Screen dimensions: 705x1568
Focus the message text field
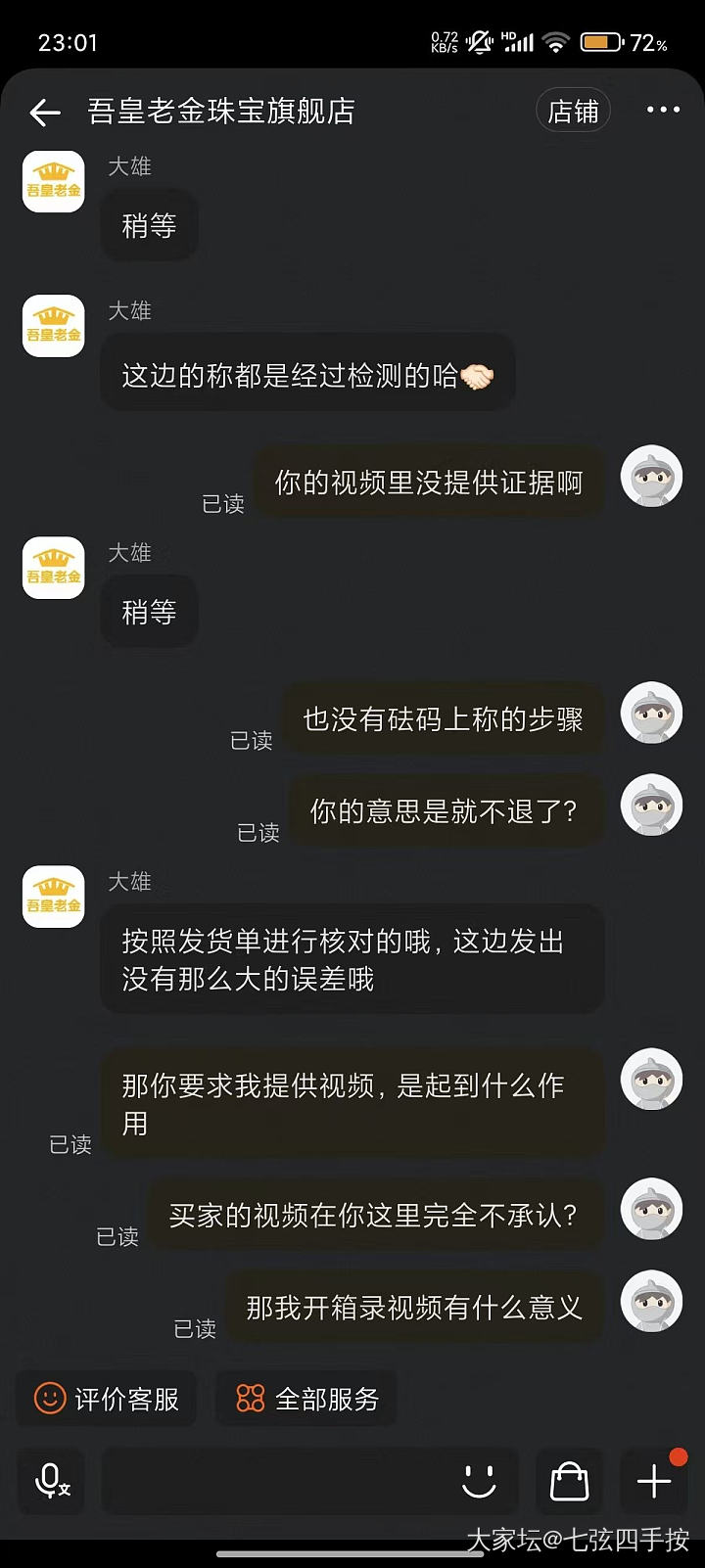tap(274, 1480)
